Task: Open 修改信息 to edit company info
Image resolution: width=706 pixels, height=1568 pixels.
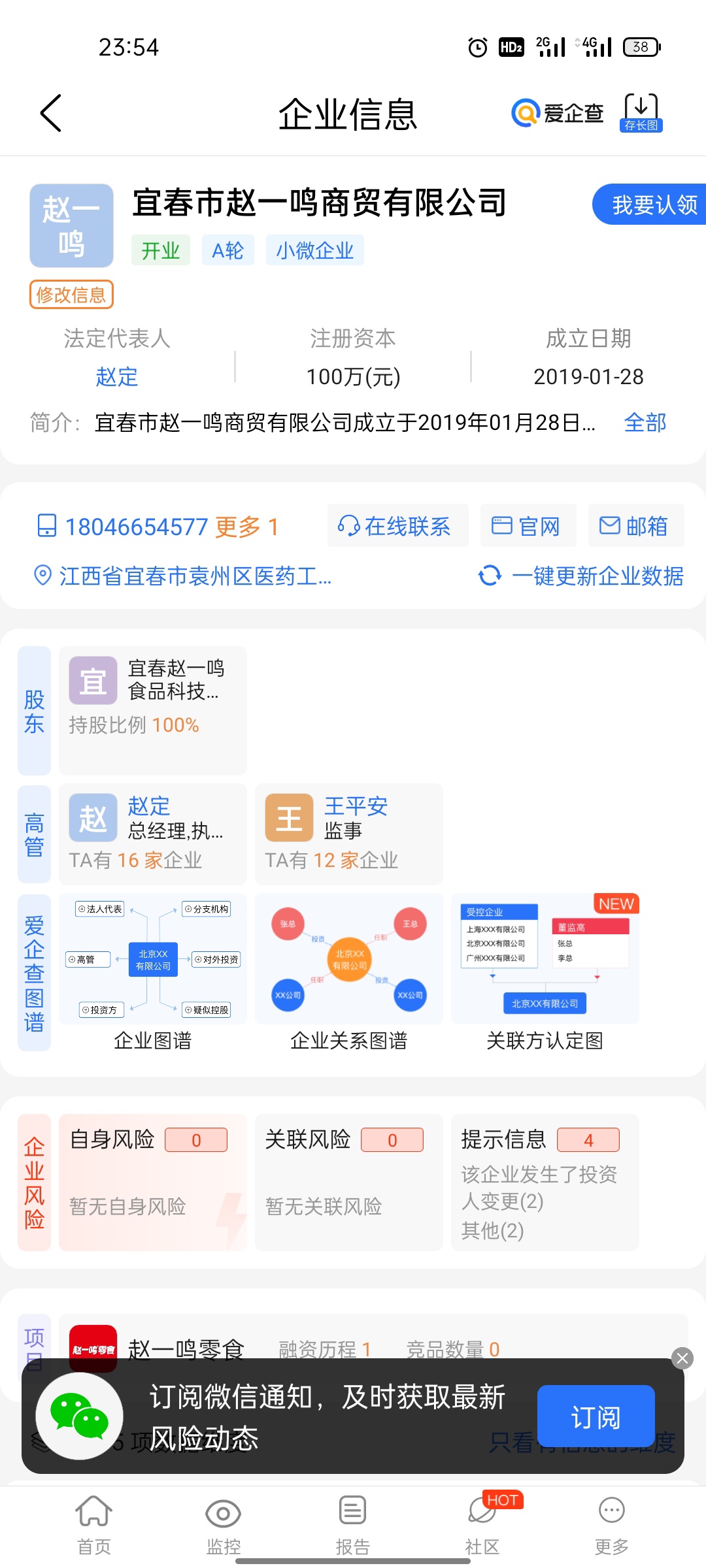Action: coord(71,295)
